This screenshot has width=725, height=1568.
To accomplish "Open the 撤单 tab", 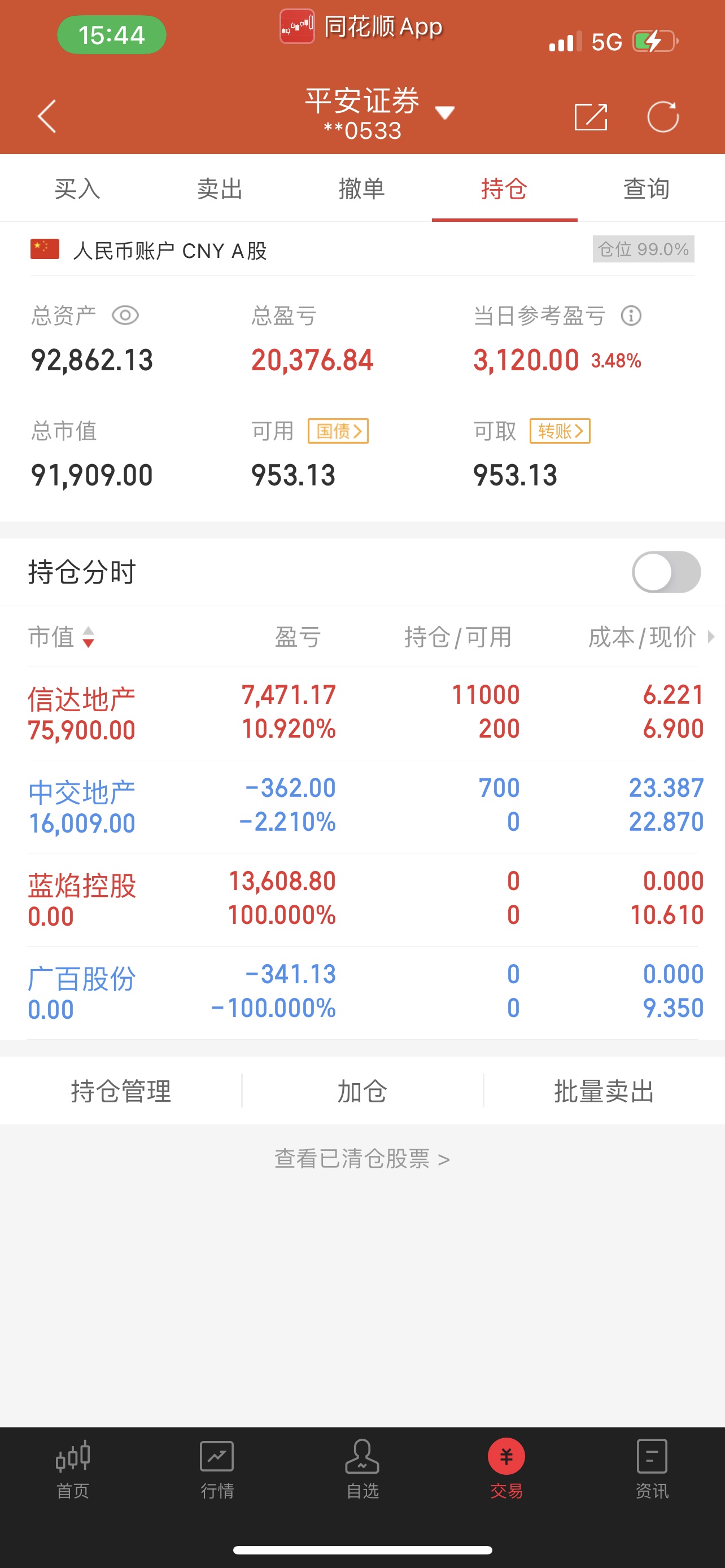I will pyautogui.click(x=362, y=189).
